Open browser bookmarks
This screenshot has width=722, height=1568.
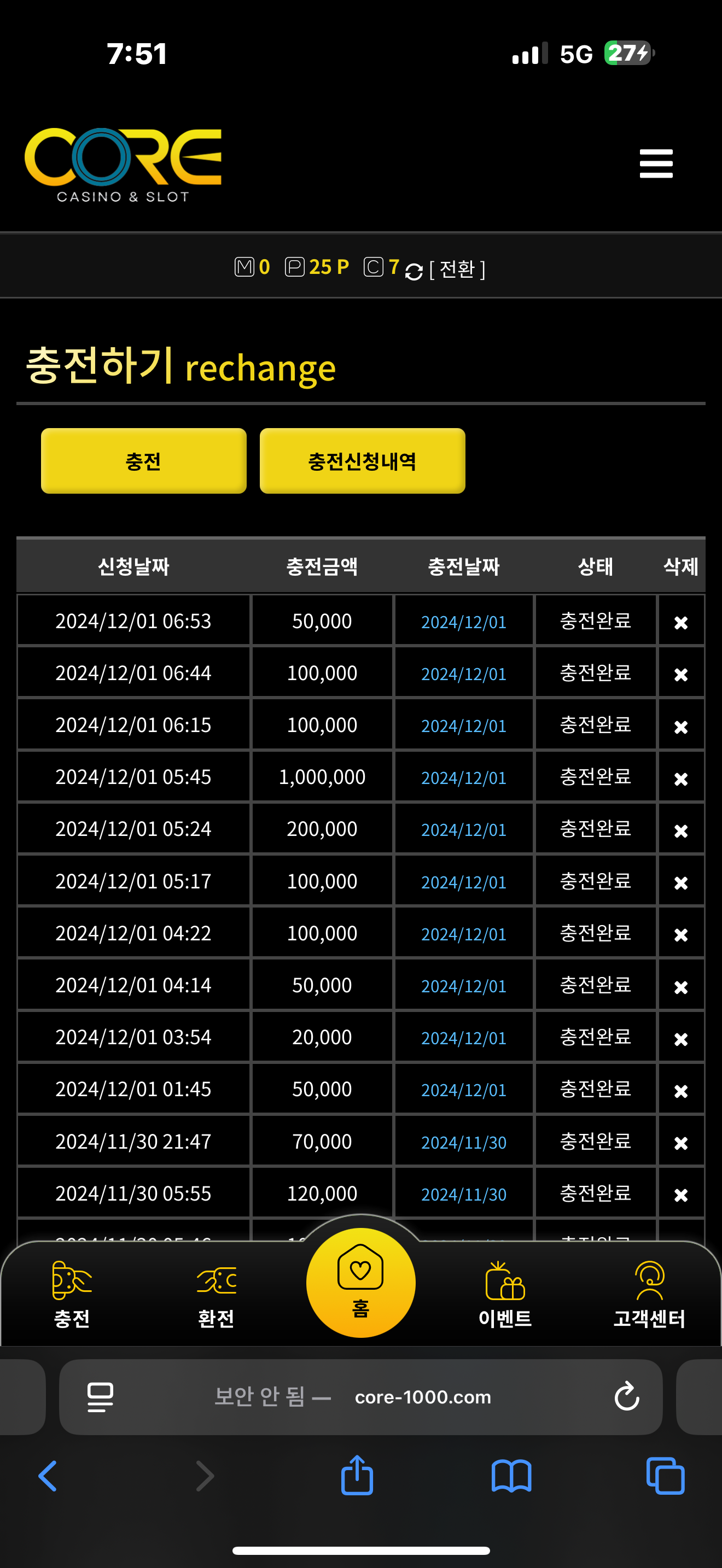tap(511, 1476)
